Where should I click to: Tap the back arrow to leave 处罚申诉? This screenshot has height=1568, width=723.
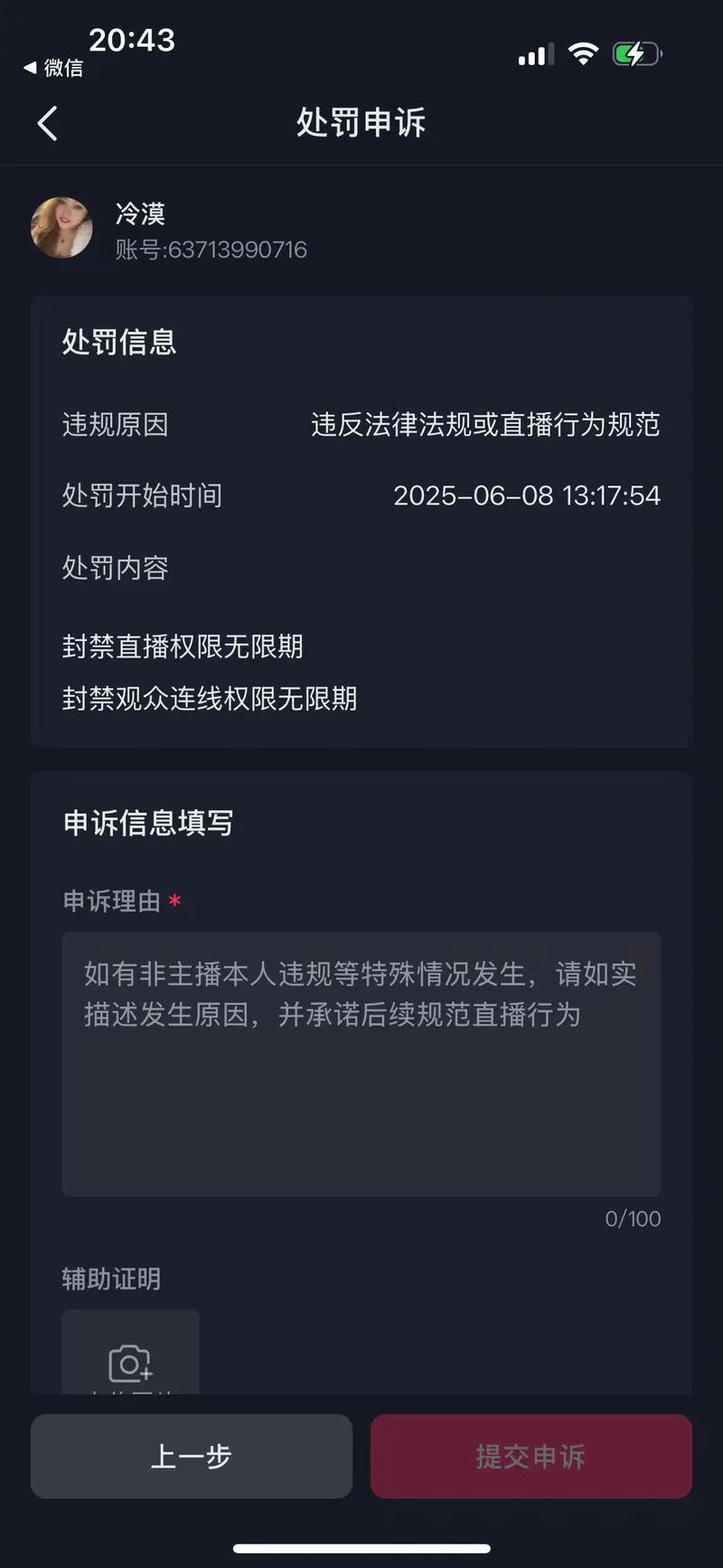pos(47,123)
